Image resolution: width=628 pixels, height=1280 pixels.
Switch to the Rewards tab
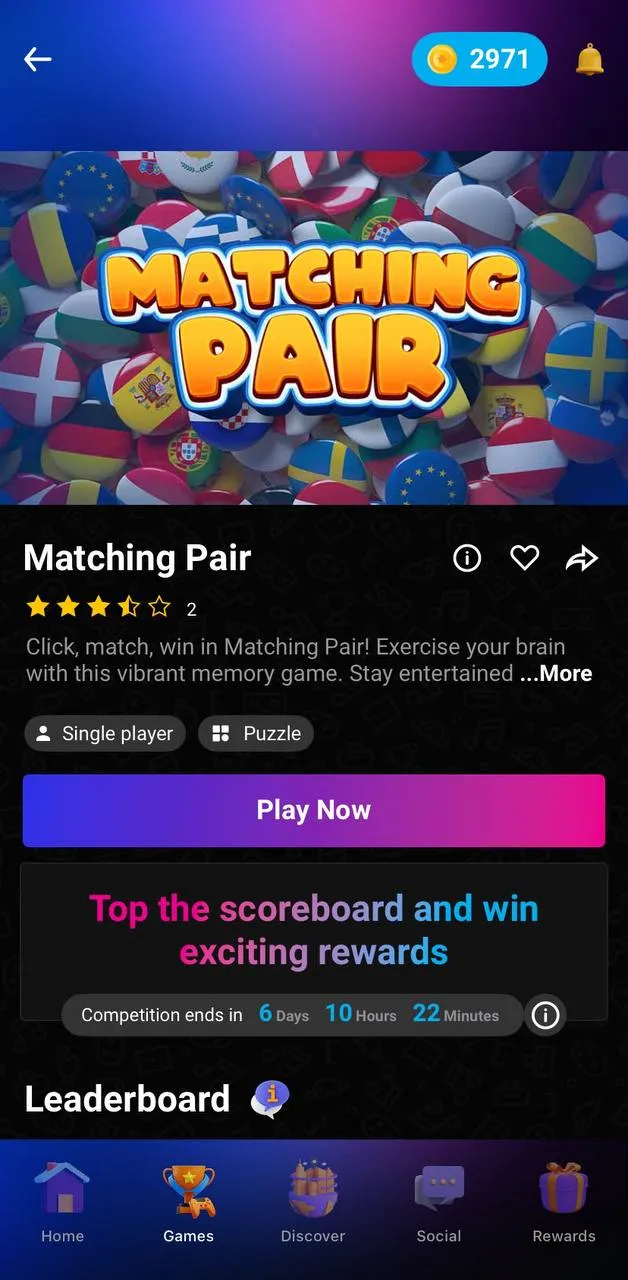click(x=564, y=1203)
